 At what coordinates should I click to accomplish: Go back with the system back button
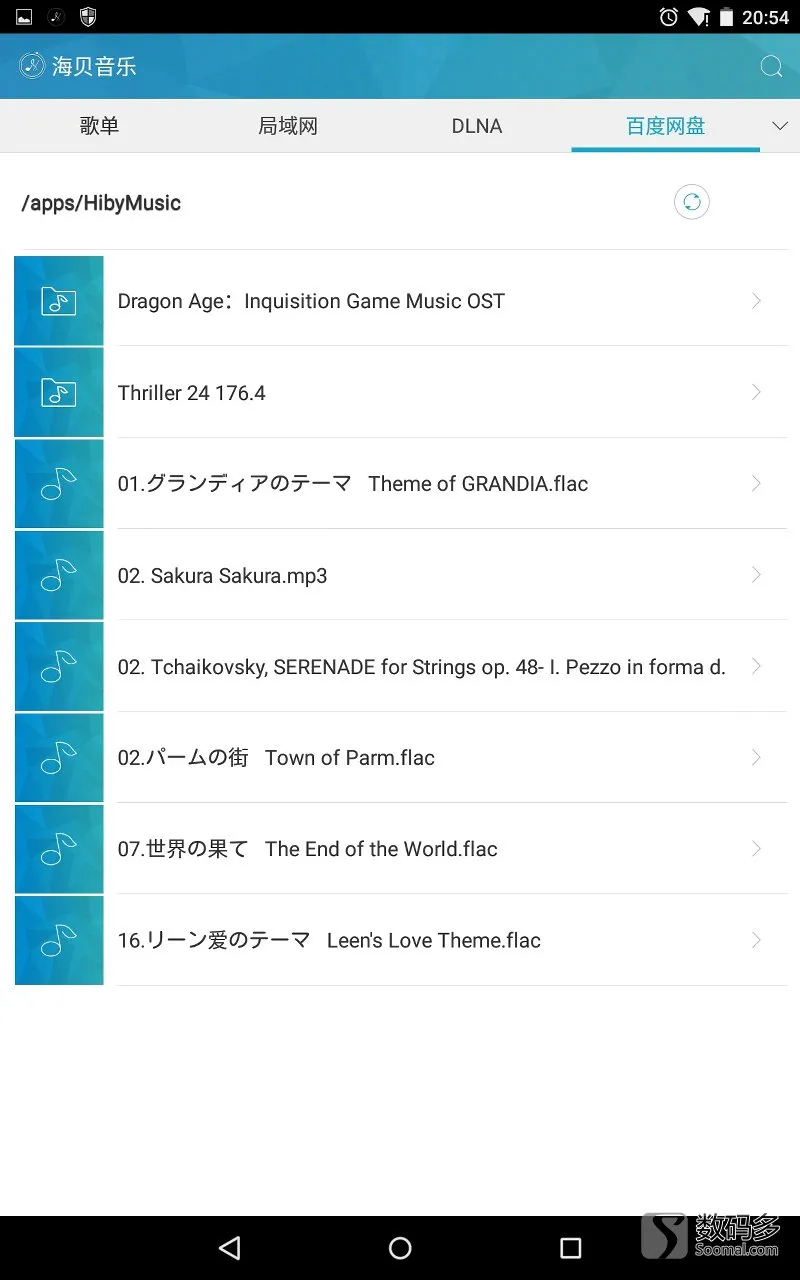pyautogui.click(x=230, y=1247)
